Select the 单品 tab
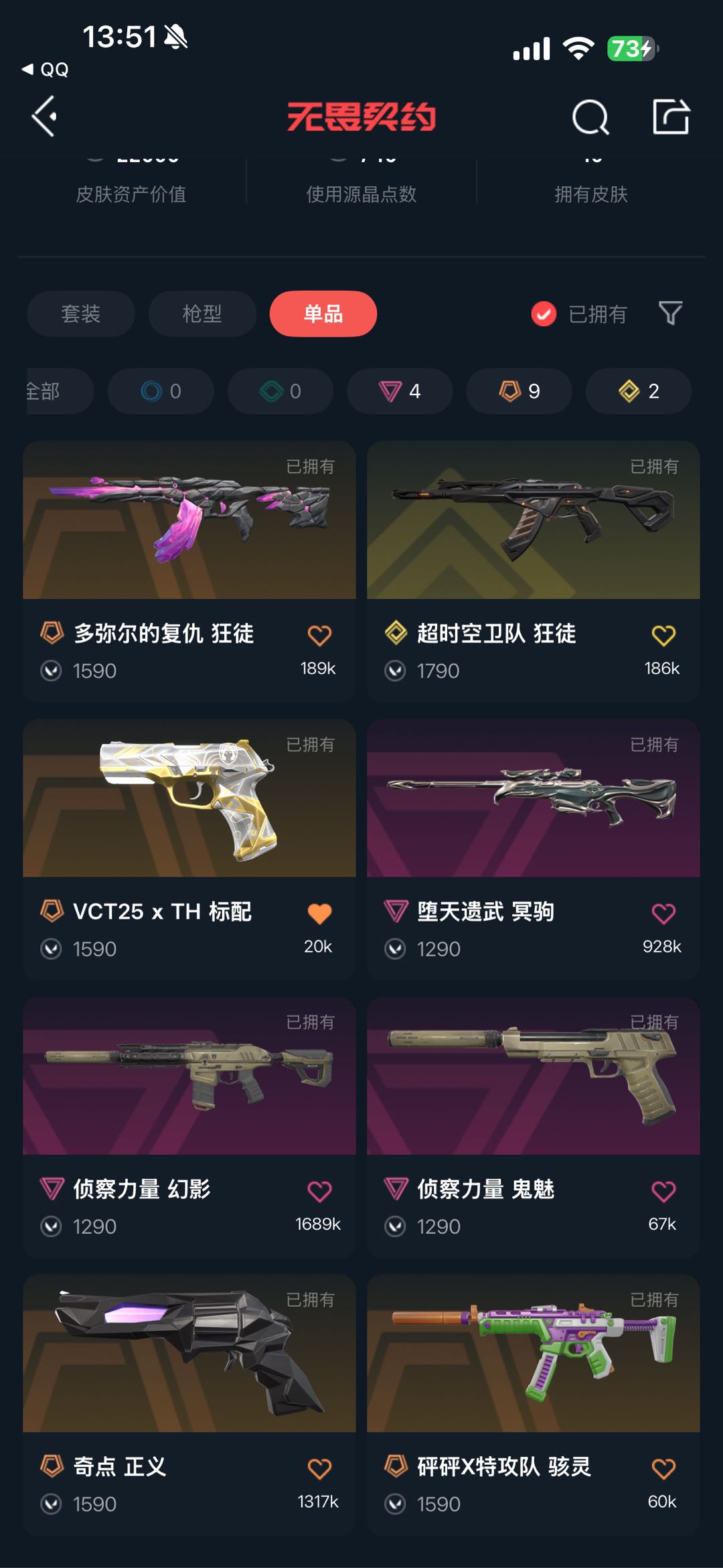The height and width of the screenshot is (1568, 723). (x=323, y=313)
